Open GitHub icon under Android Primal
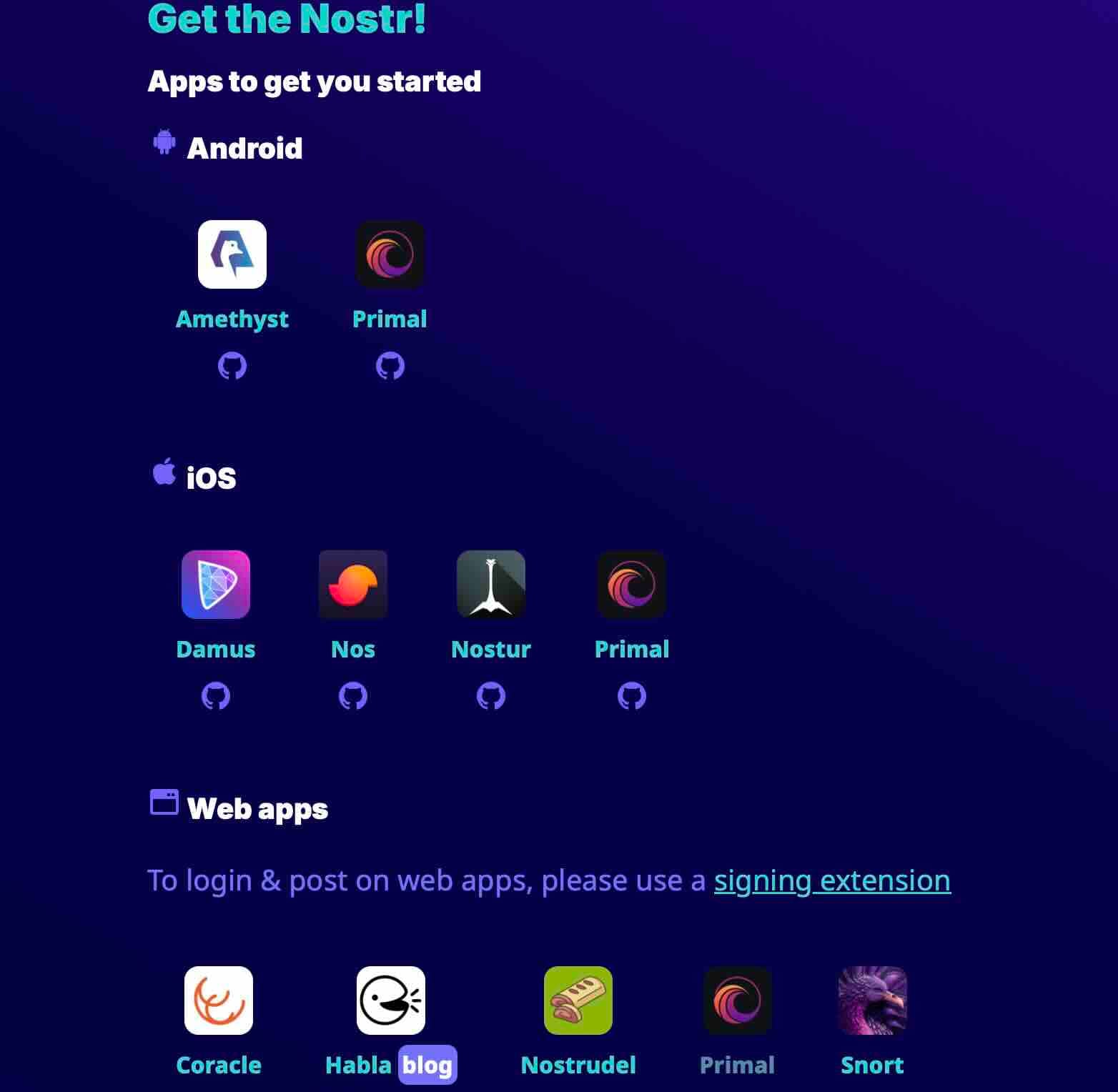The image size is (1118, 1092). coord(390,366)
